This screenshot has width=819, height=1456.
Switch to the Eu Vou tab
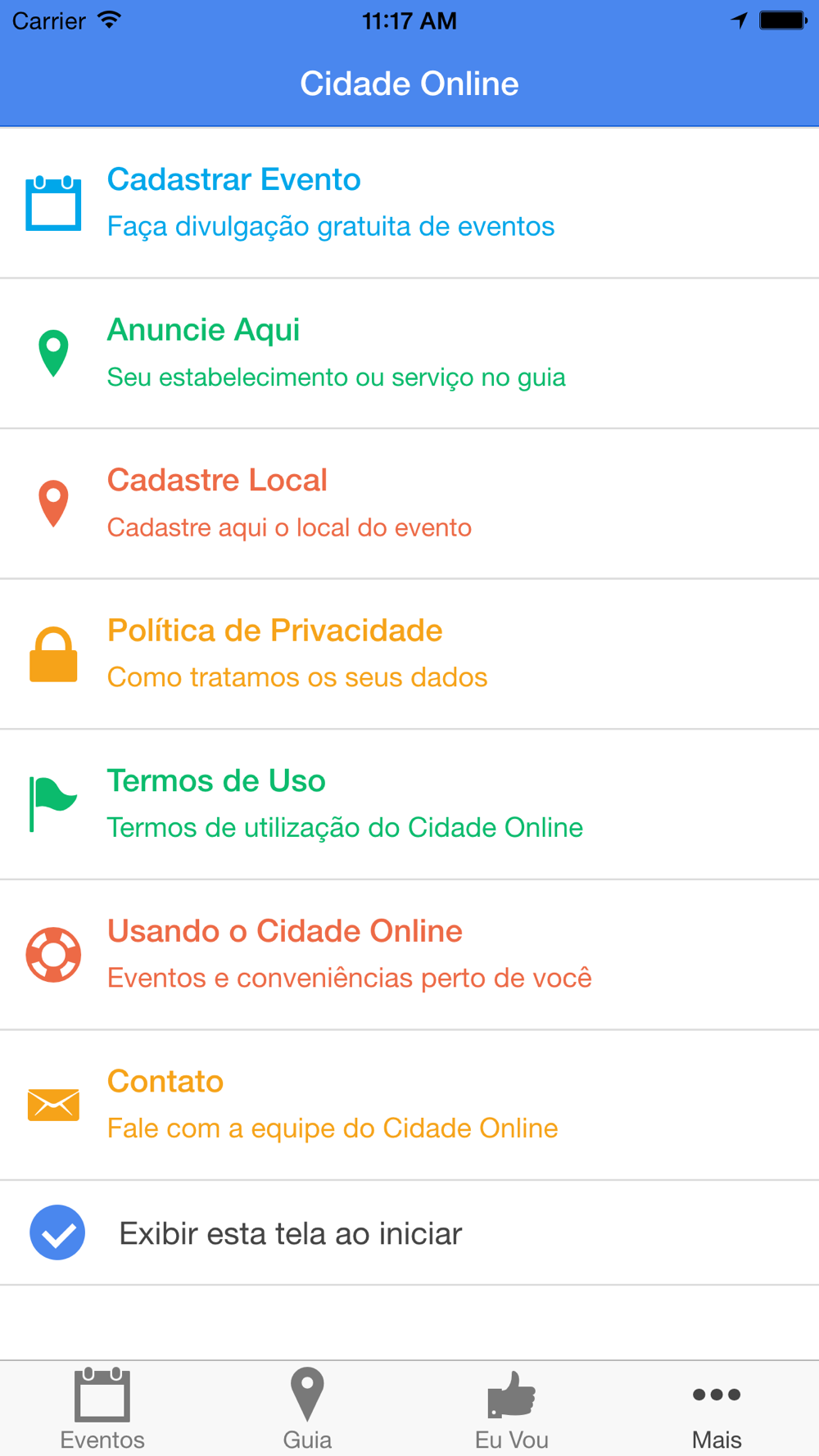512,1409
